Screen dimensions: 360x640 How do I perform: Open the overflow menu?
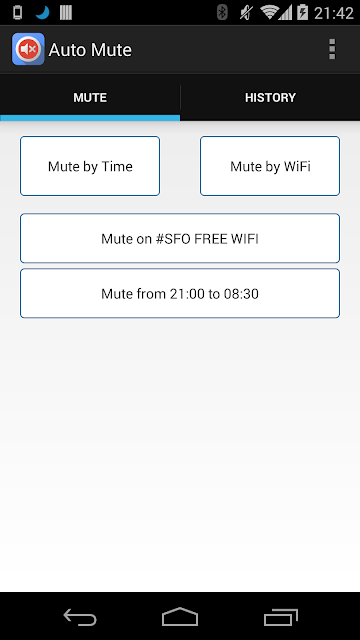tap(332, 49)
